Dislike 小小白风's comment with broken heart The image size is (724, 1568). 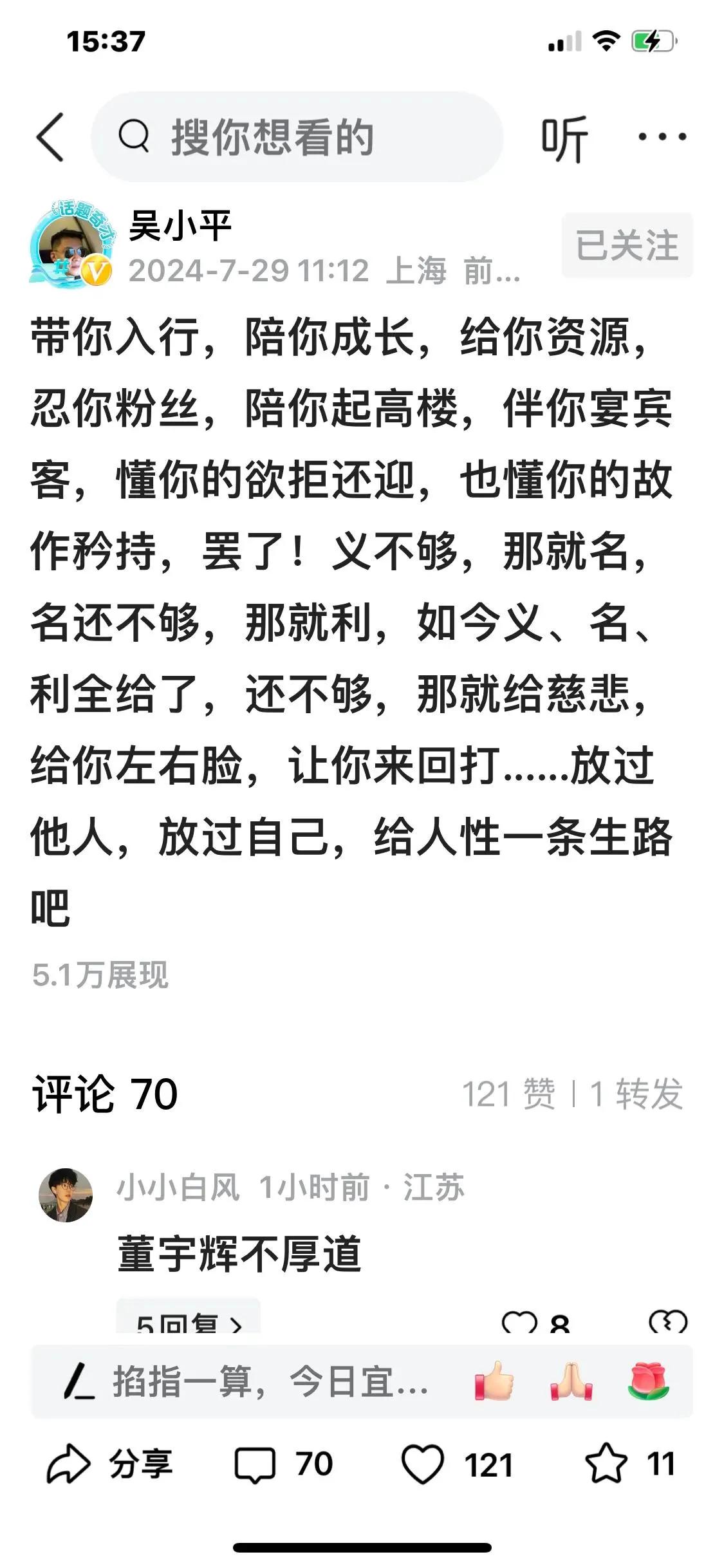(x=668, y=1323)
